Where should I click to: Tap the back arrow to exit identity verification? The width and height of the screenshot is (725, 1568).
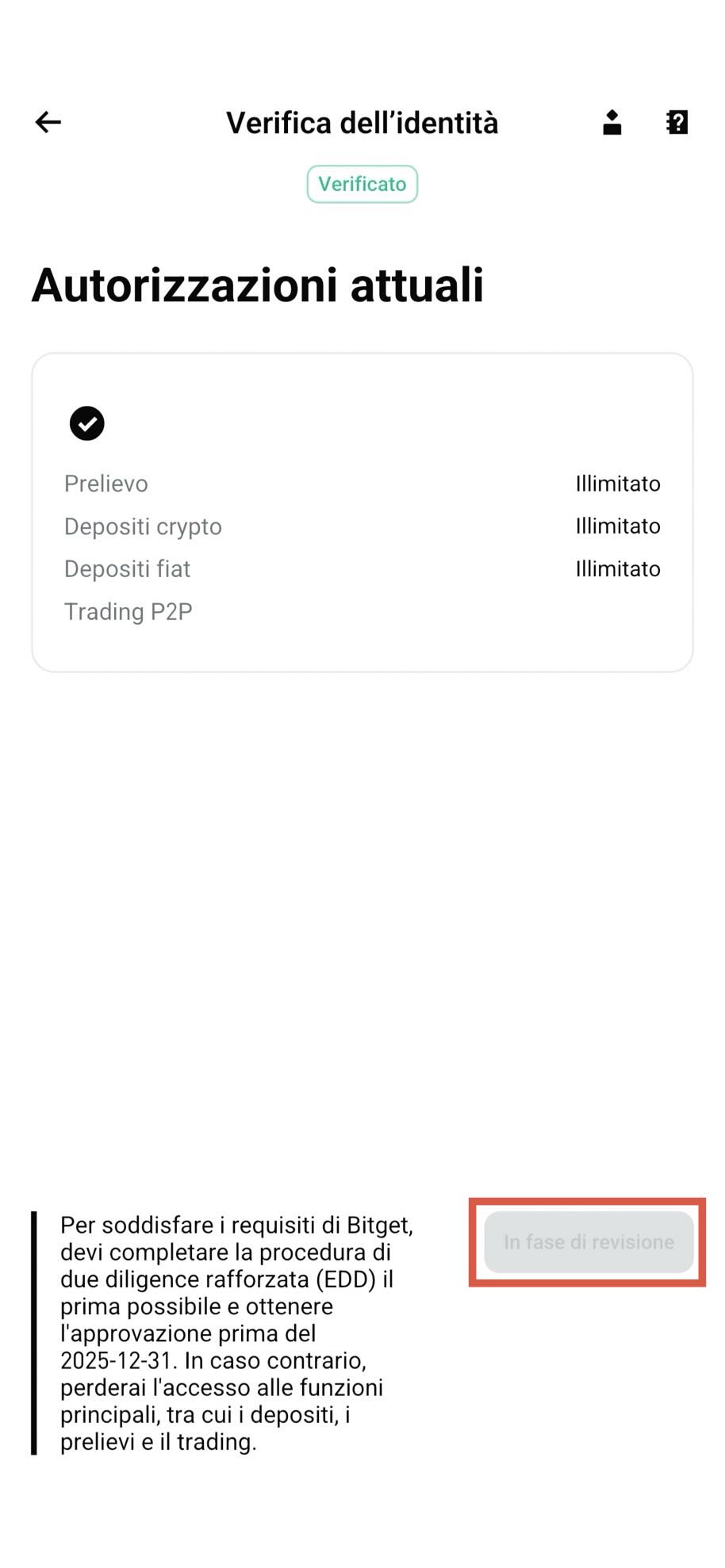pyautogui.click(x=47, y=122)
